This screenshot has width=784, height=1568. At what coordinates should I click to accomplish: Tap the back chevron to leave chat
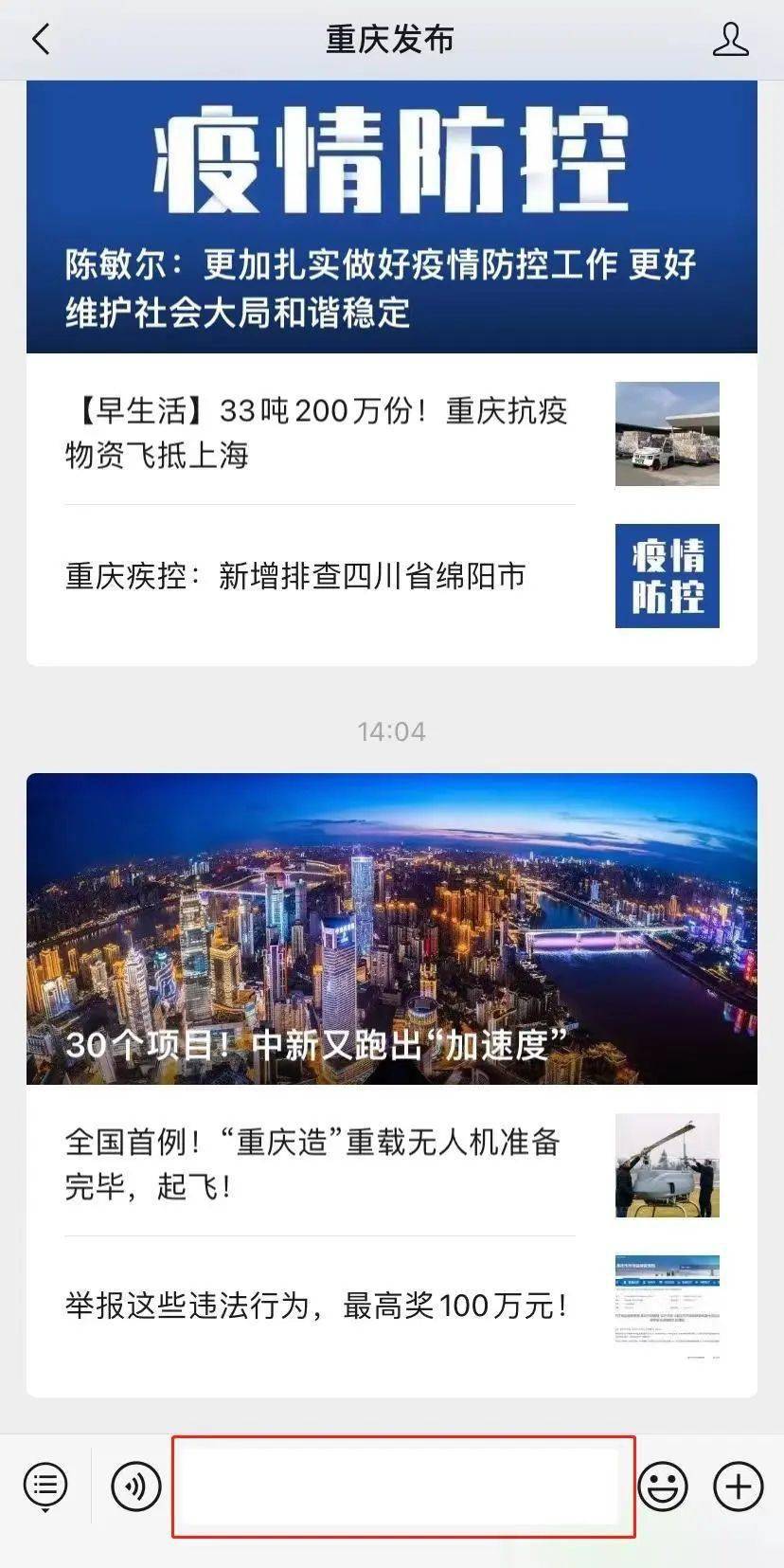(x=38, y=40)
